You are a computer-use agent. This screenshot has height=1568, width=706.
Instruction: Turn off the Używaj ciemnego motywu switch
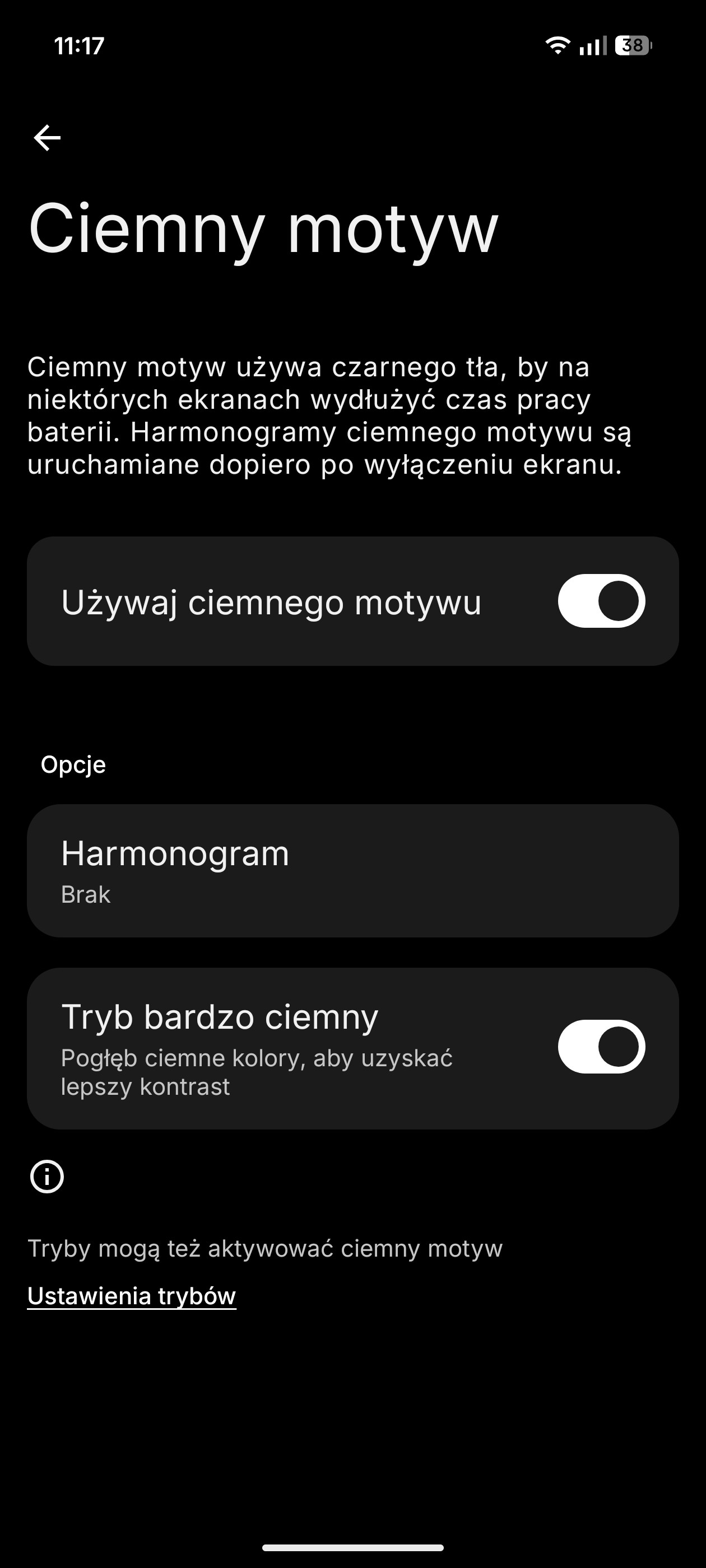[x=601, y=601]
